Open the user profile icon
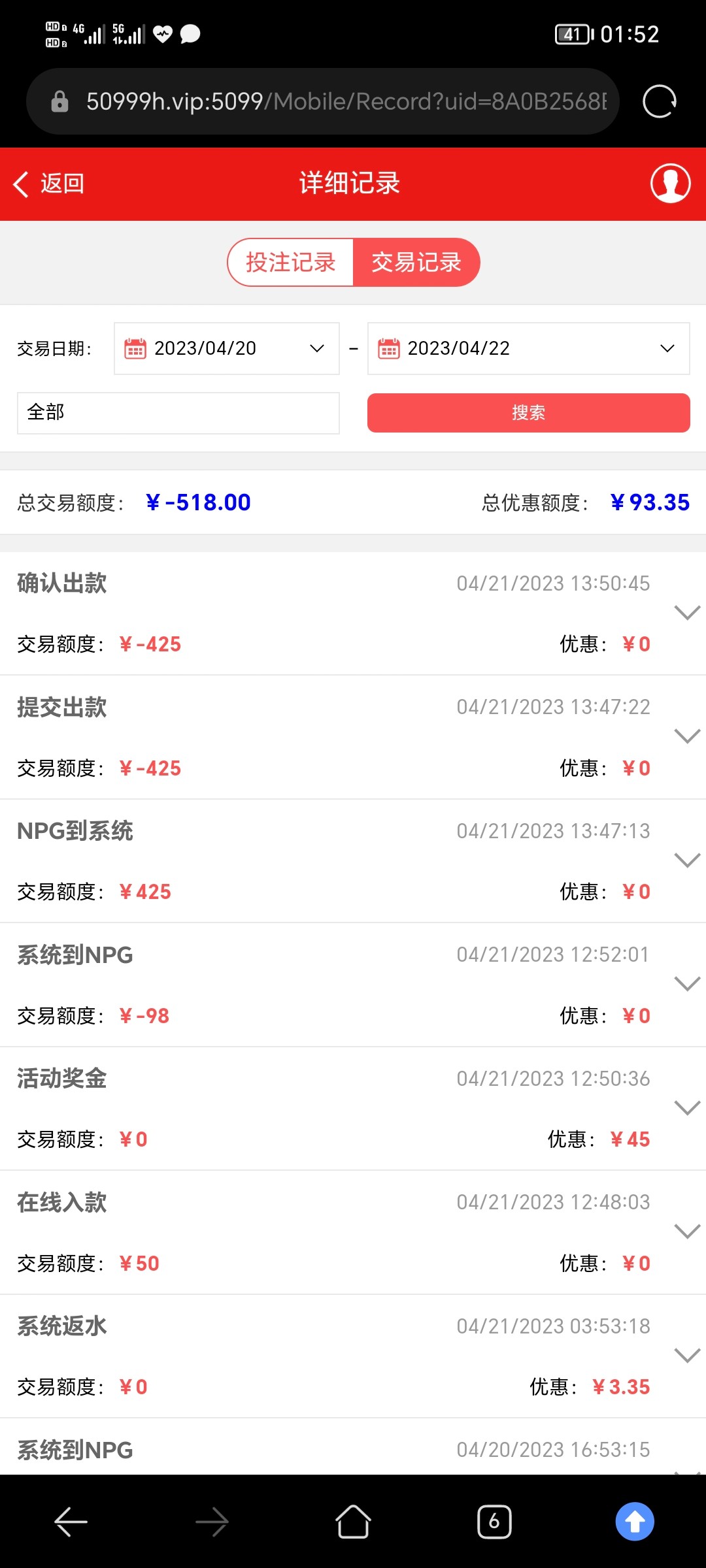This screenshot has width=706, height=1568. pyautogui.click(x=670, y=184)
